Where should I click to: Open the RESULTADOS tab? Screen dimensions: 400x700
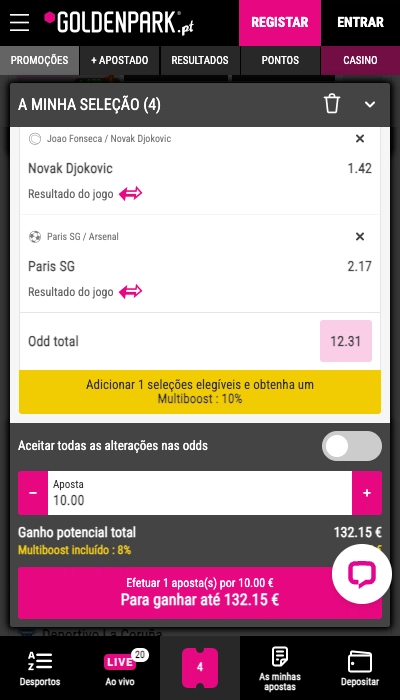pos(200,60)
